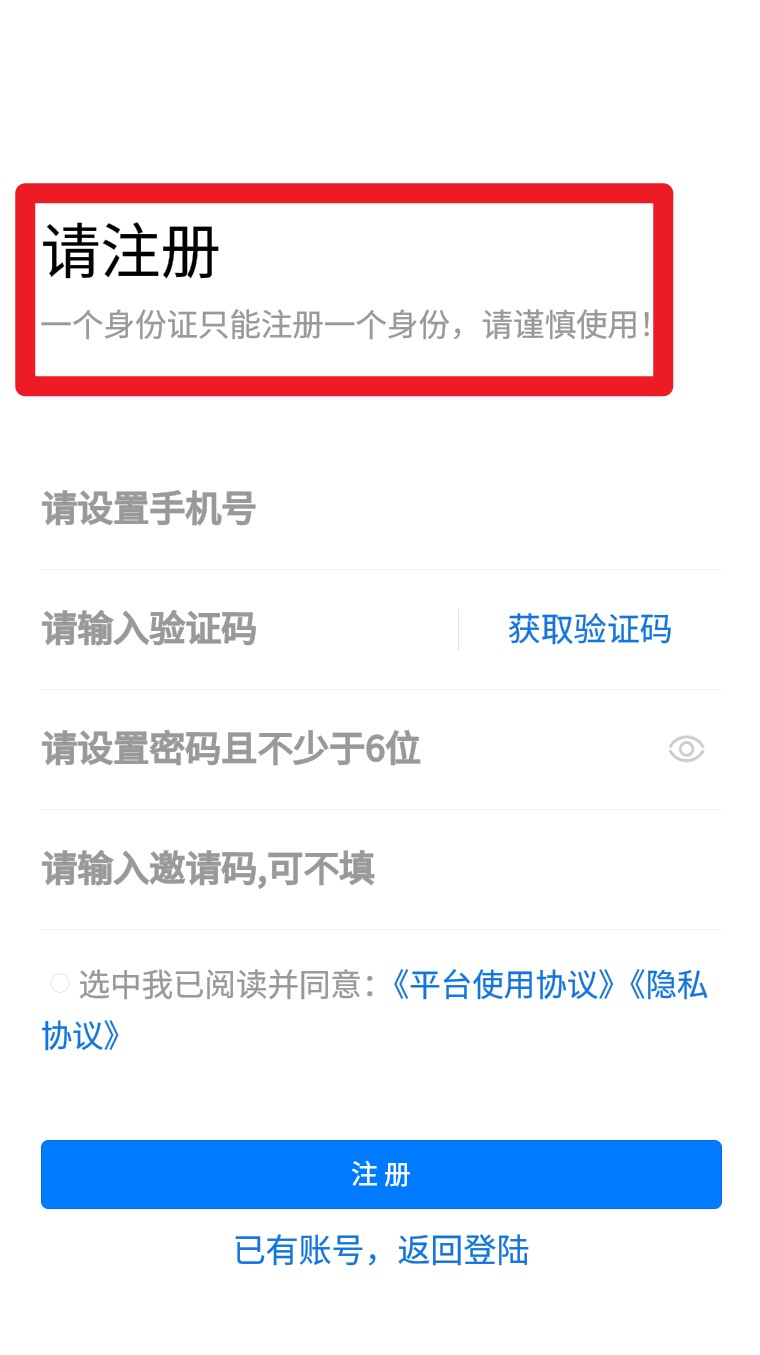Tap the phone number input field
Image resolution: width=760 pixels, height=1355 pixels.
click(x=380, y=510)
